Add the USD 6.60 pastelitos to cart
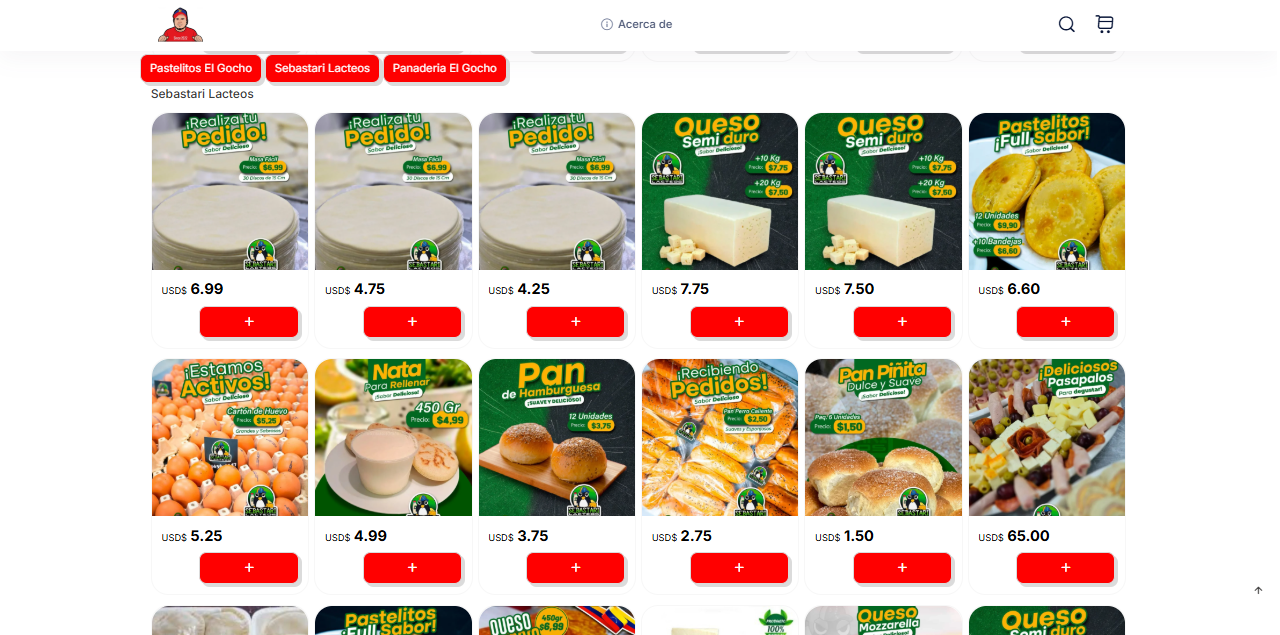This screenshot has height=635, width=1280. 1065,322
